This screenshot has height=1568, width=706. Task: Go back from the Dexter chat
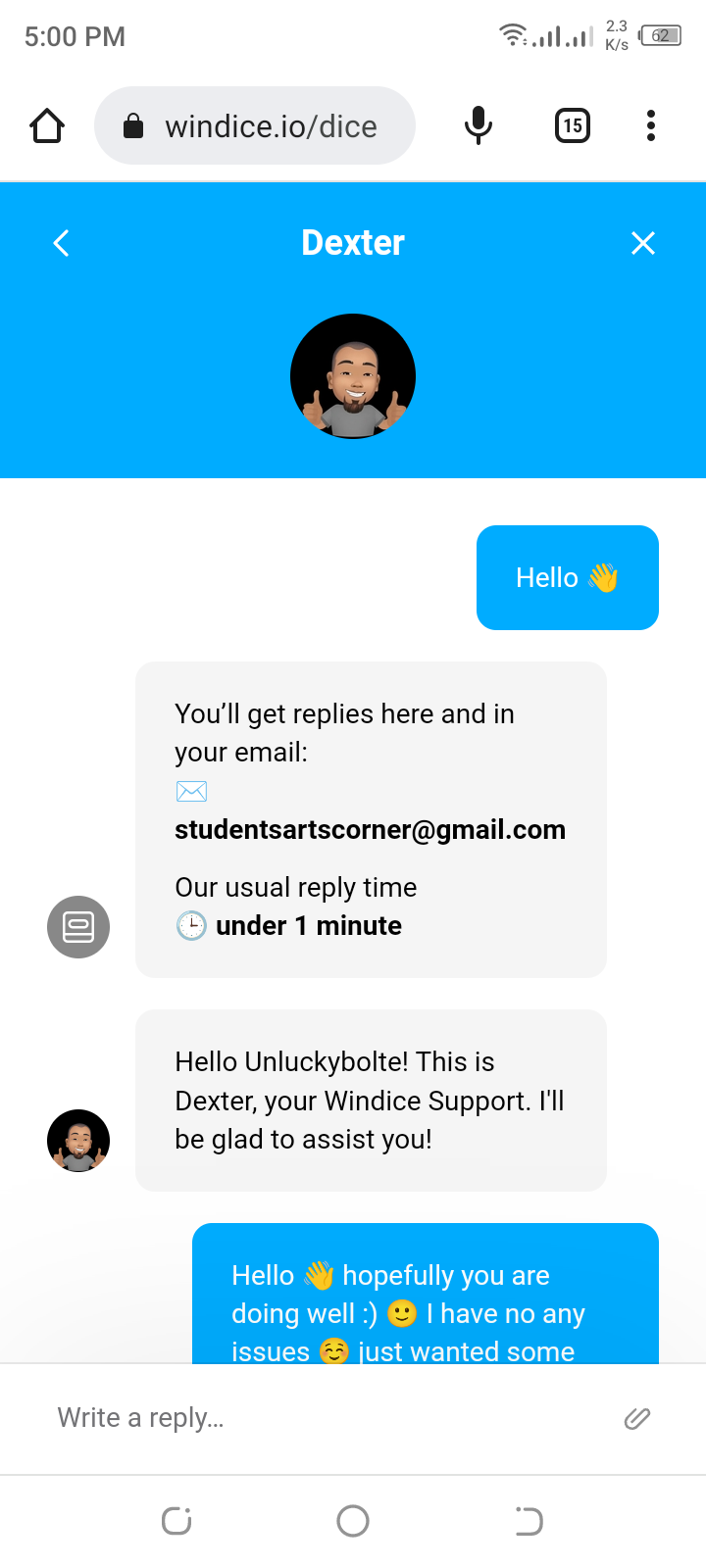pos(61,243)
